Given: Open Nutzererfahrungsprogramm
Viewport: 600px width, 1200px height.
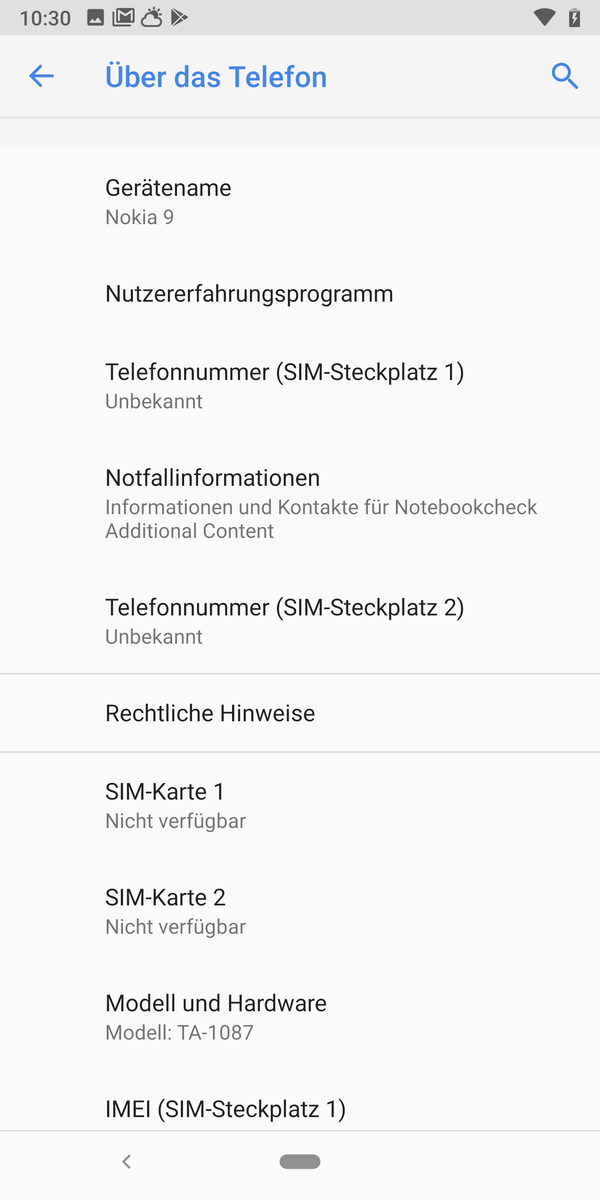Looking at the screenshot, I should [x=300, y=294].
